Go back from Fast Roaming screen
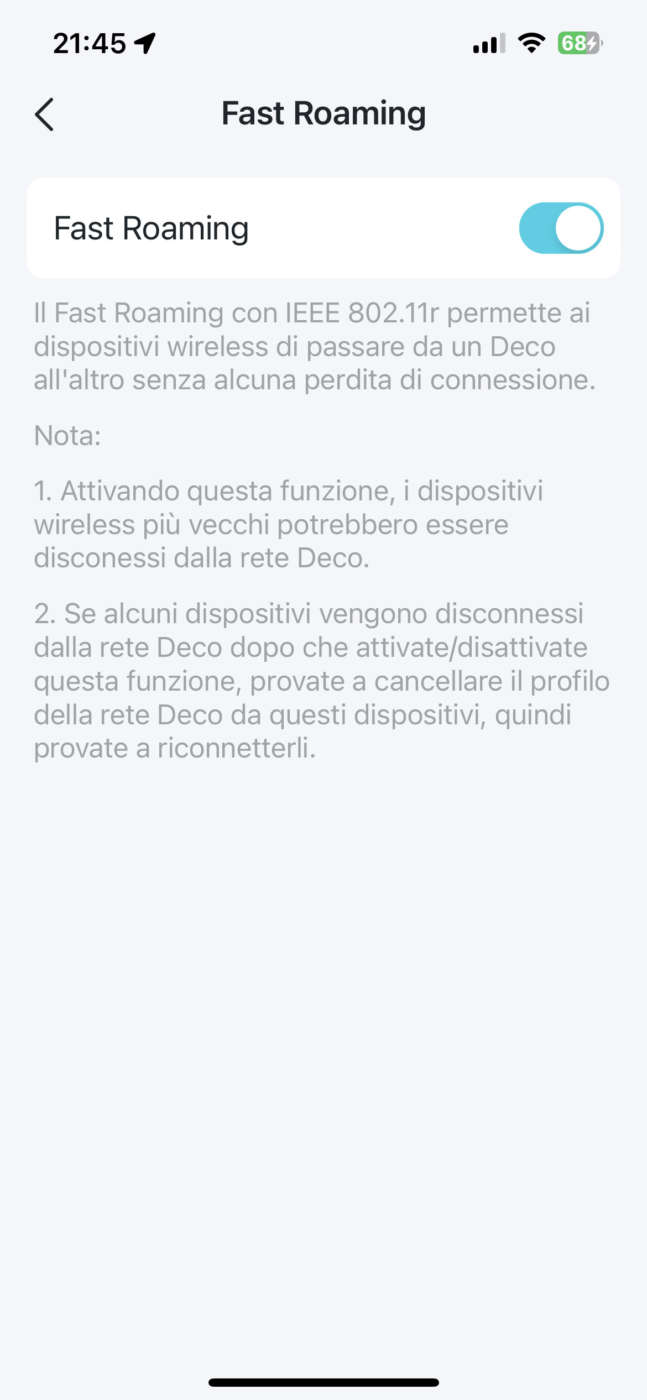The width and height of the screenshot is (647, 1400). click(x=44, y=115)
